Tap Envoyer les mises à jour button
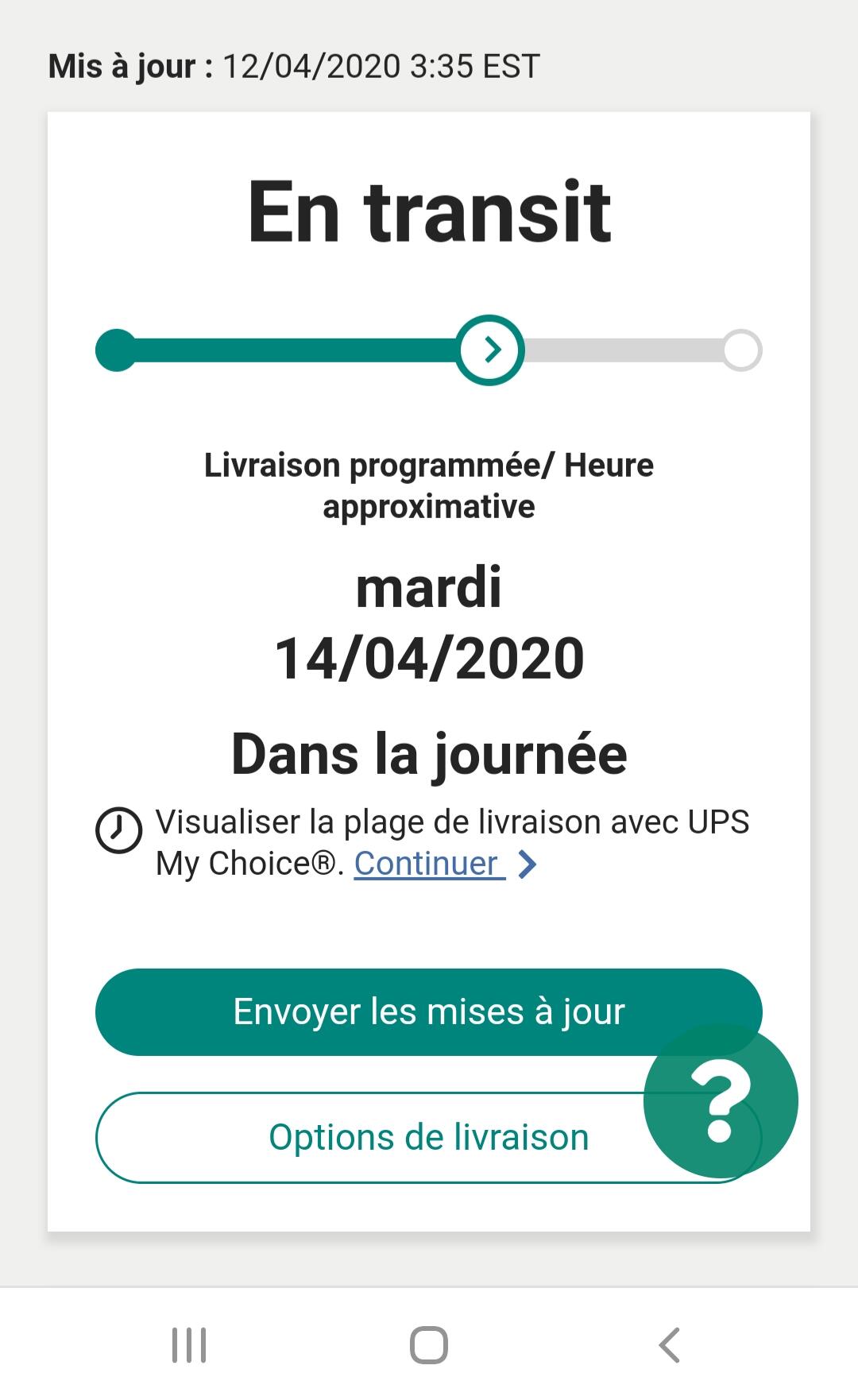 pyautogui.click(x=429, y=1011)
